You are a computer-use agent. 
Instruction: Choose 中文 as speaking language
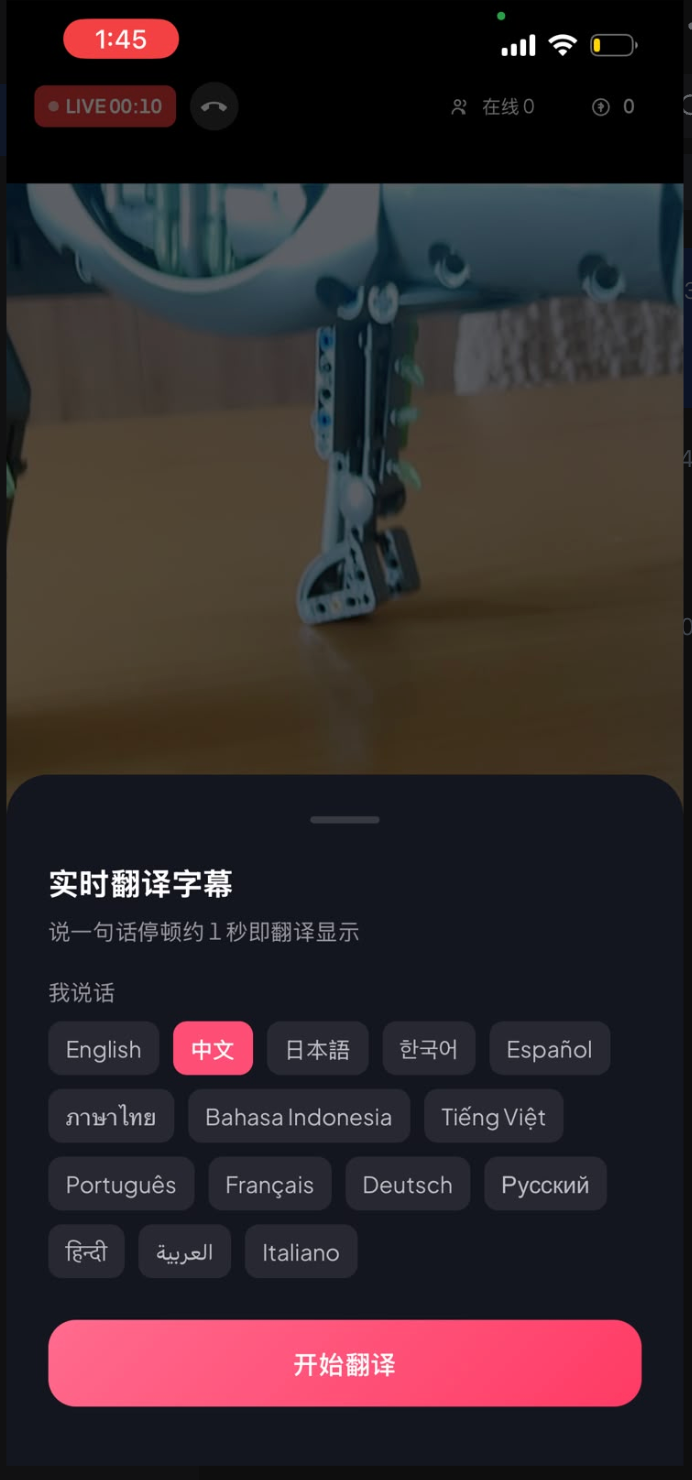pyautogui.click(x=213, y=1049)
